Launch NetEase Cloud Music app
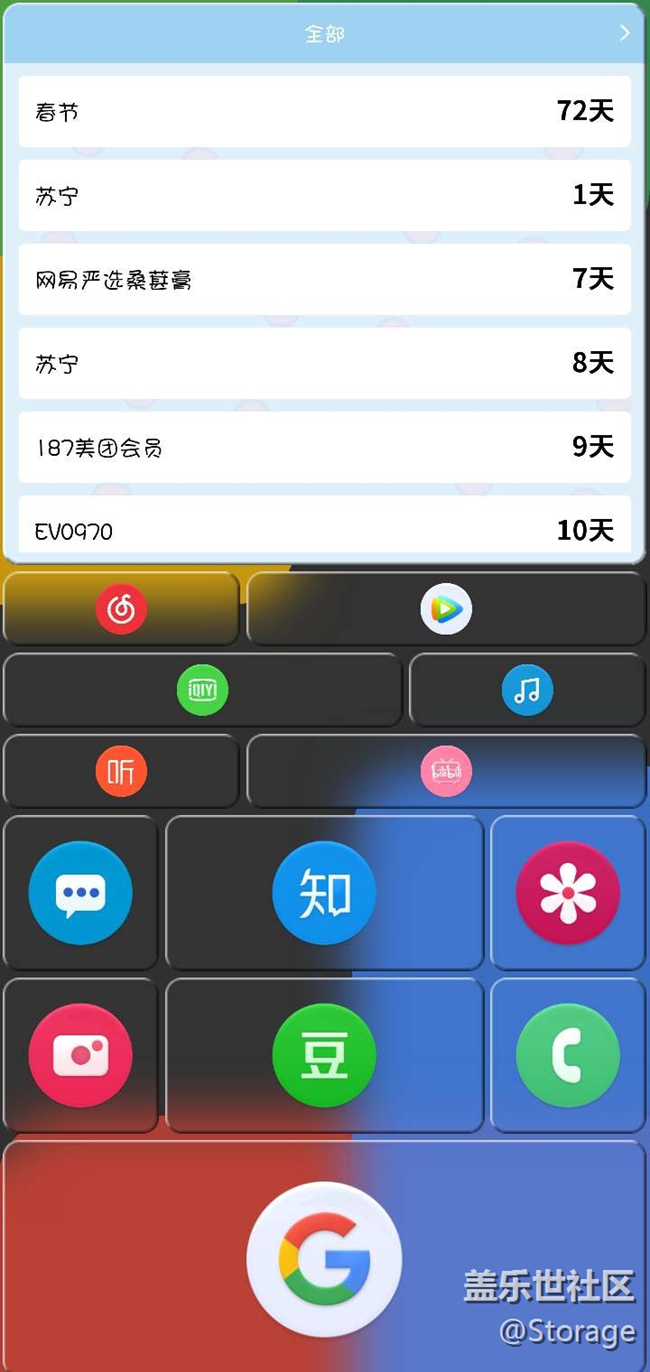Image resolution: width=650 pixels, height=1372 pixels. 121,609
